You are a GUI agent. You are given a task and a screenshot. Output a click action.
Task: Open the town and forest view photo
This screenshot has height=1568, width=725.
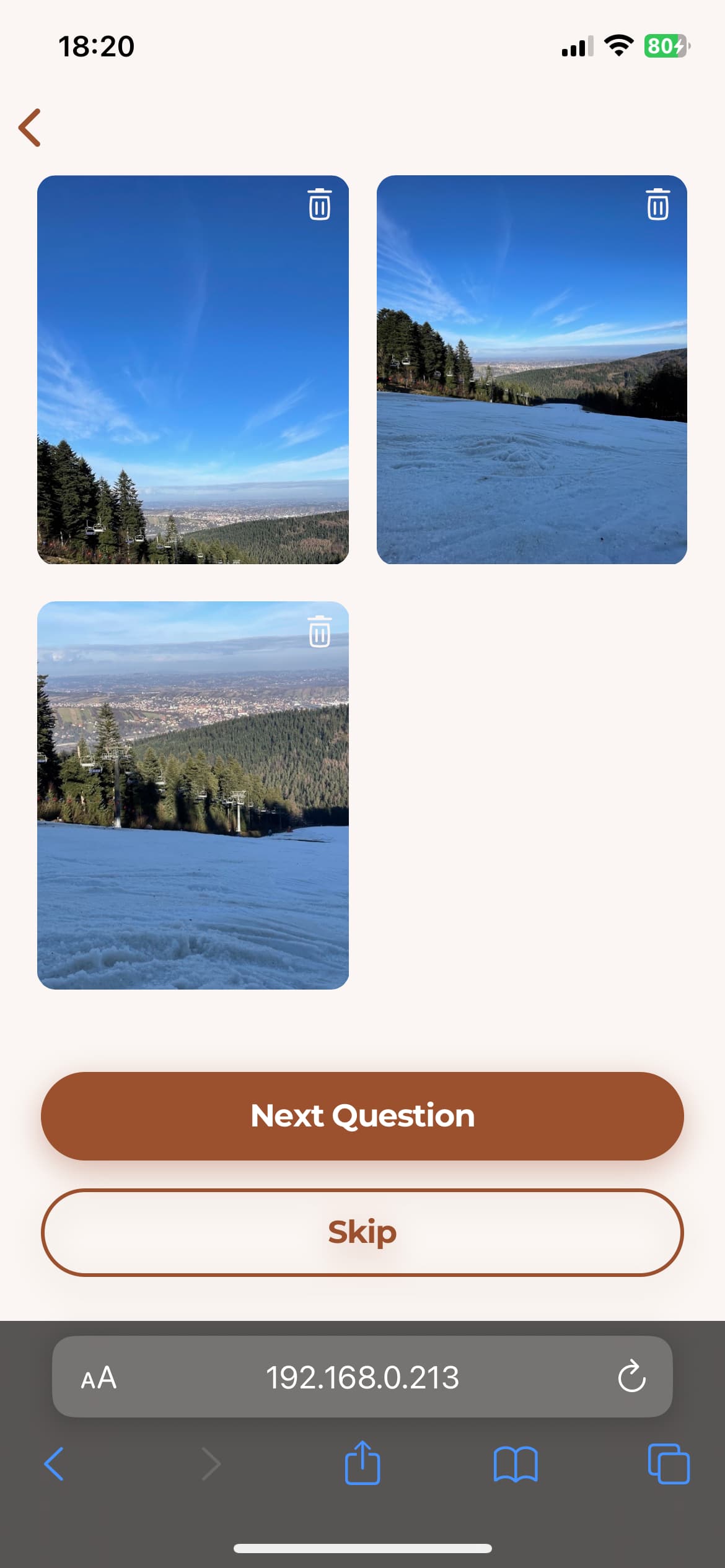pyautogui.click(x=193, y=795)
